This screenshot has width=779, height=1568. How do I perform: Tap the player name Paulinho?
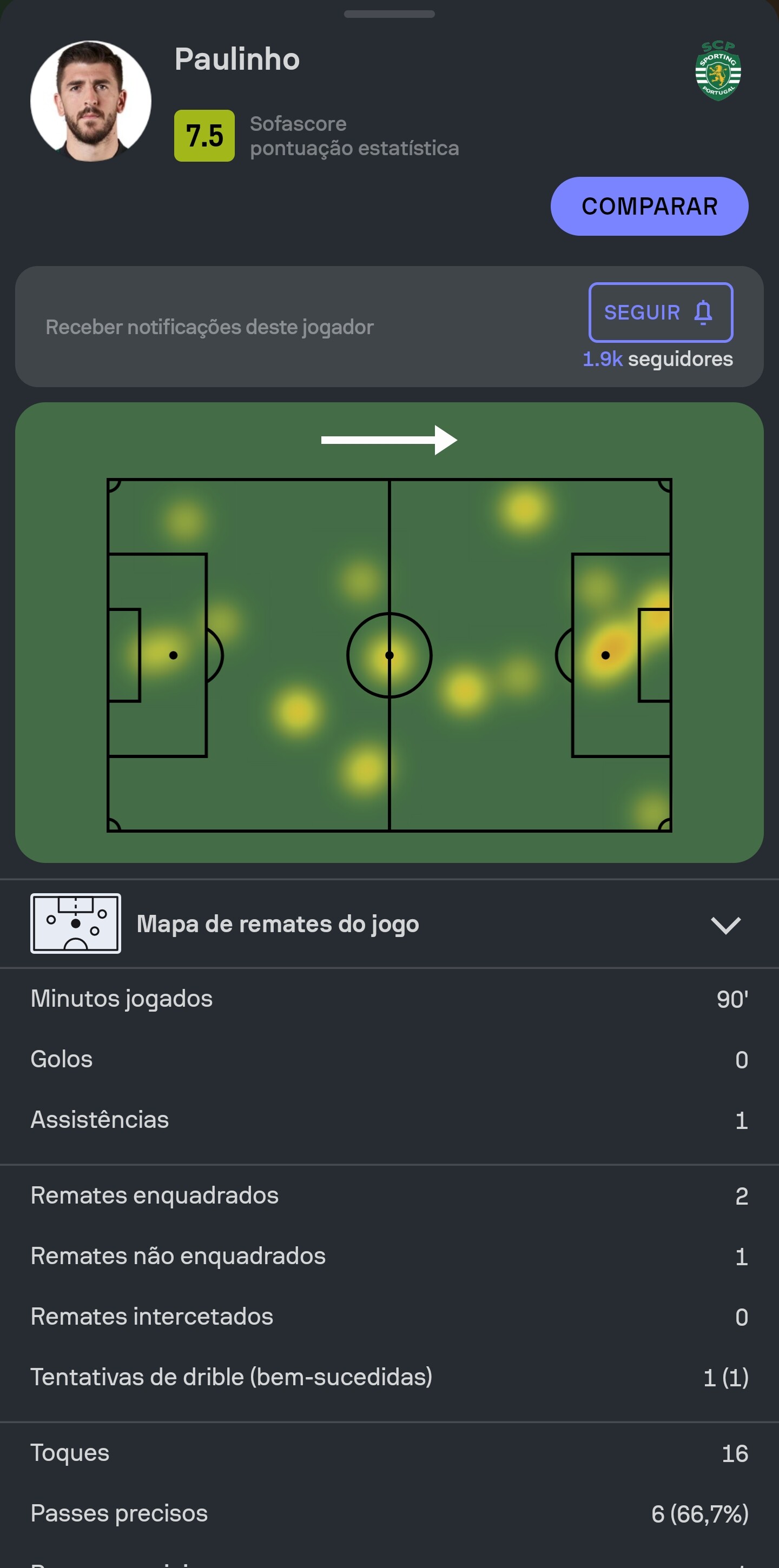point(237,59)
